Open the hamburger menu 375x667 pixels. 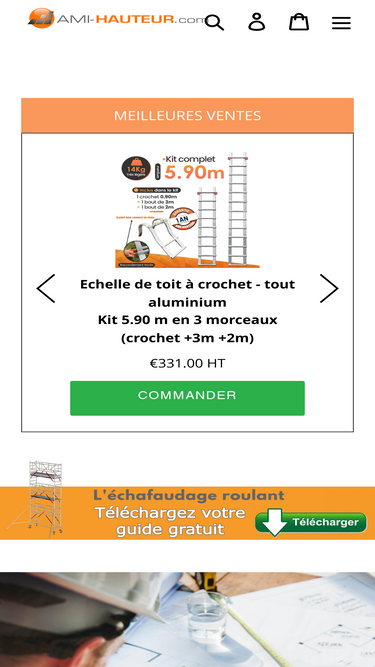pos(341,23)
